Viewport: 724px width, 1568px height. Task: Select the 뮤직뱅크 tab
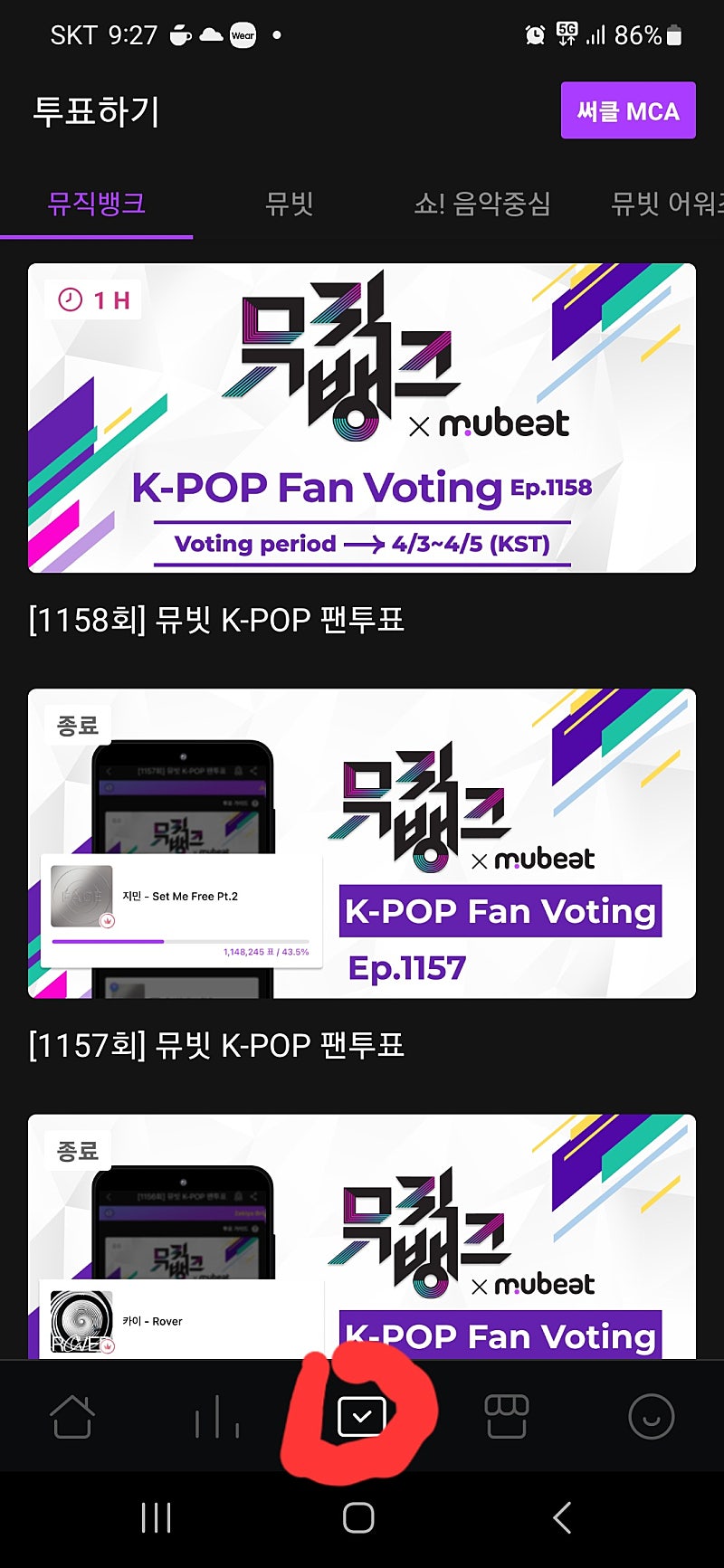coord(96,204)
